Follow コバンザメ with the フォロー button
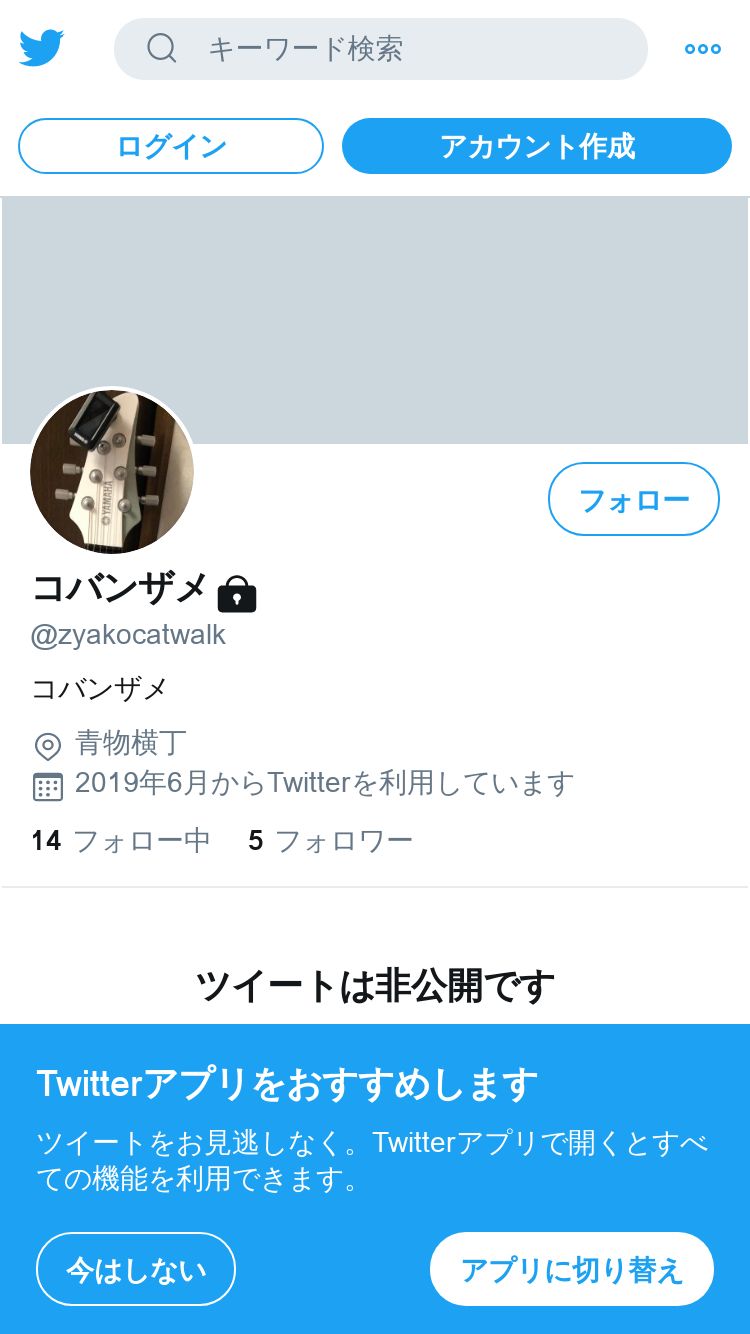Image resolution: width=750 pixels, height=1334 pixels. click(x=634, y=499)
